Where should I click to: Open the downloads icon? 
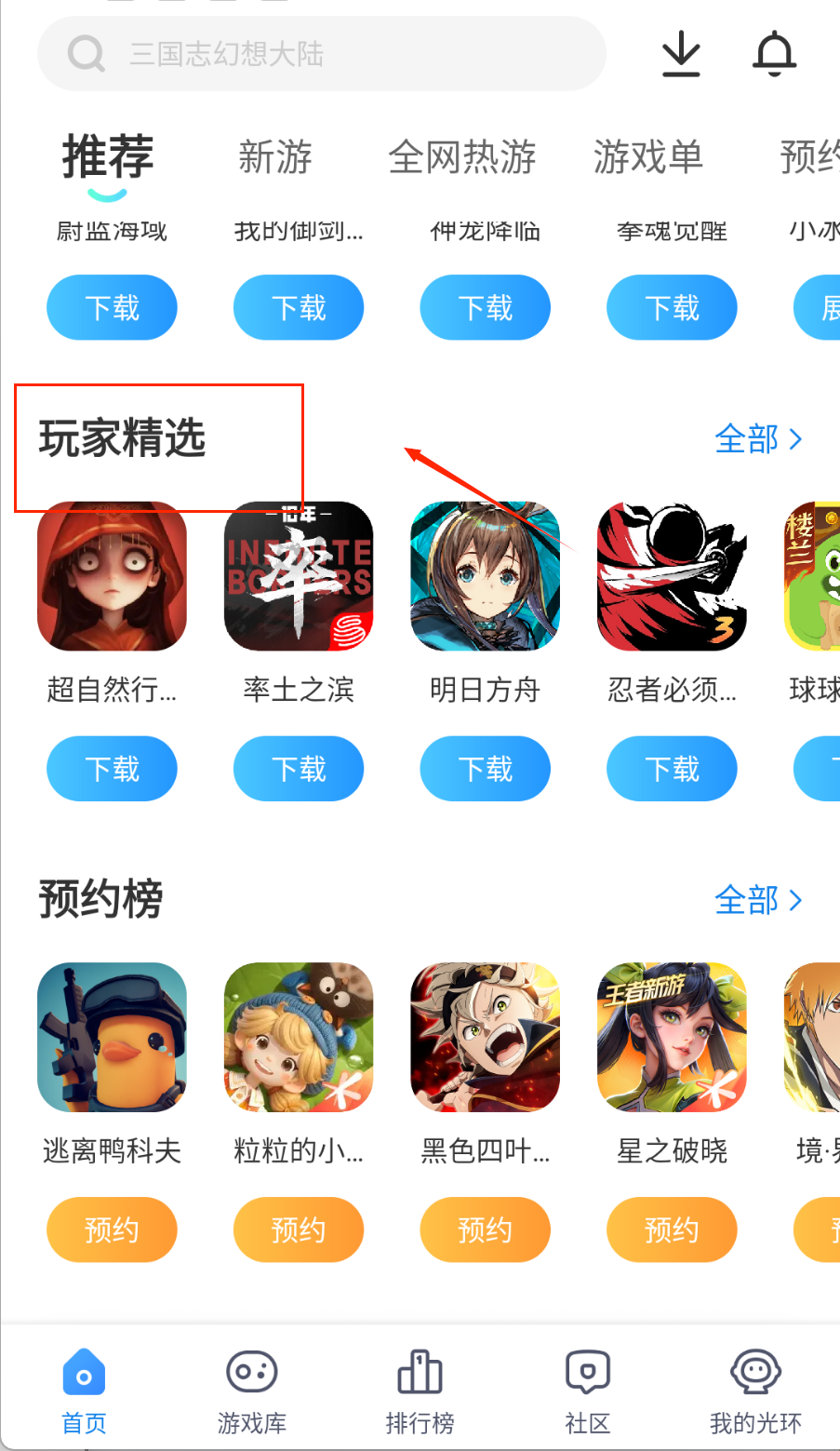(681, 54)
